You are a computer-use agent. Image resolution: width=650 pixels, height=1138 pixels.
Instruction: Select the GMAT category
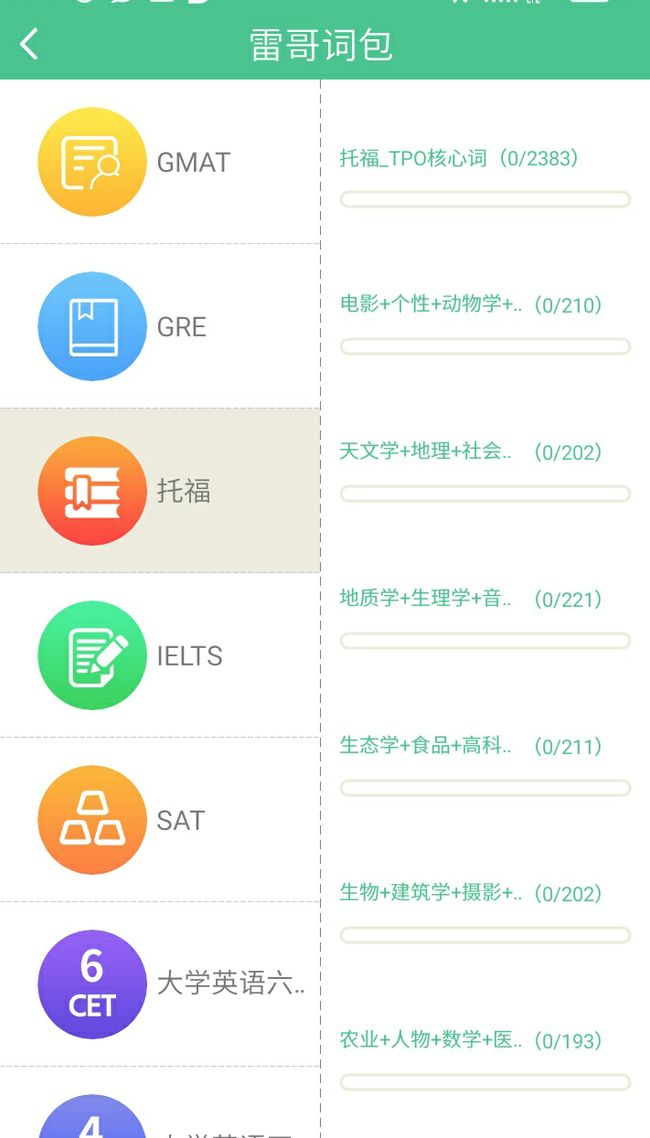[x=160, y=162]
